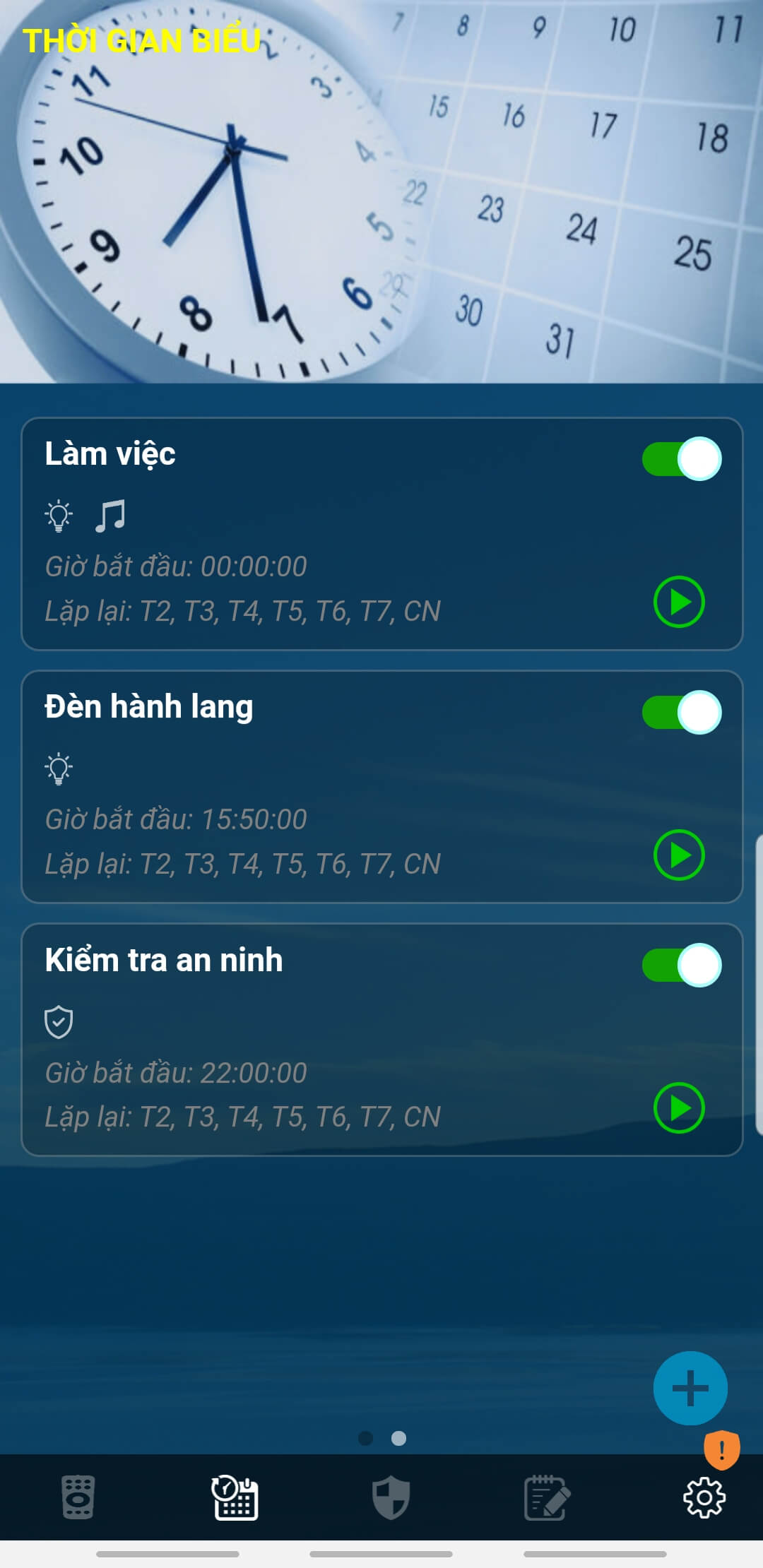Image resolution: width=763 pixels, height=1568 pixels.
Task: Switch to the security shield tab
Action: point(391,1497)
